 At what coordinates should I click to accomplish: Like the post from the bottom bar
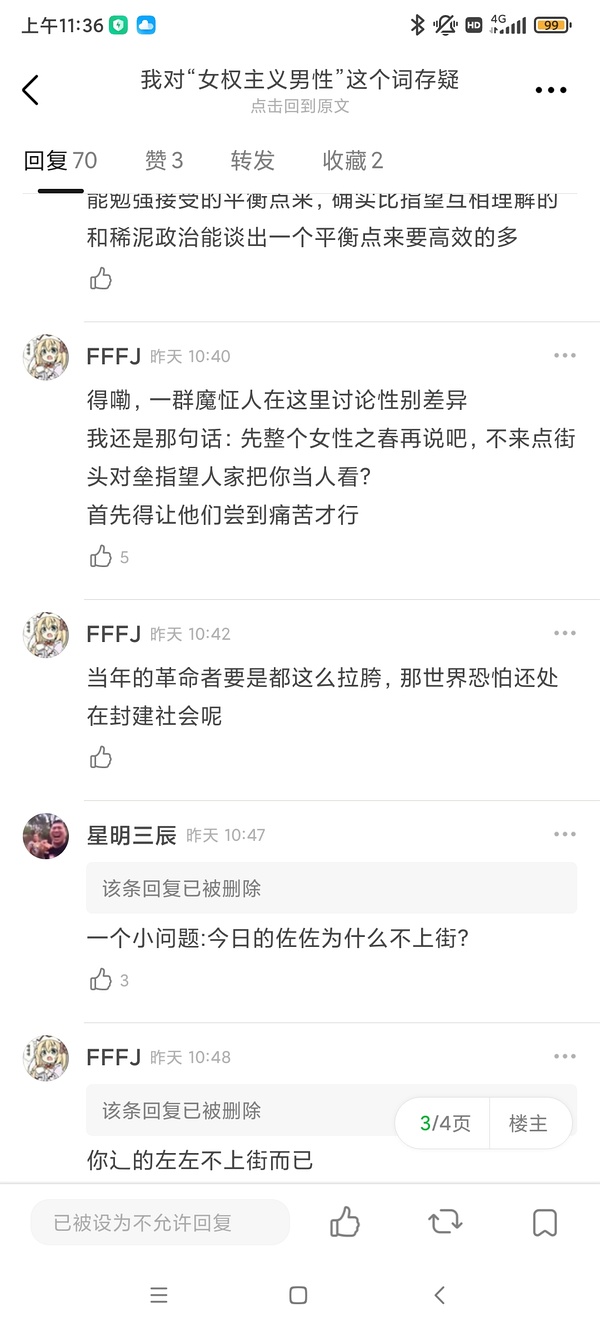[x=345, y=1222]
